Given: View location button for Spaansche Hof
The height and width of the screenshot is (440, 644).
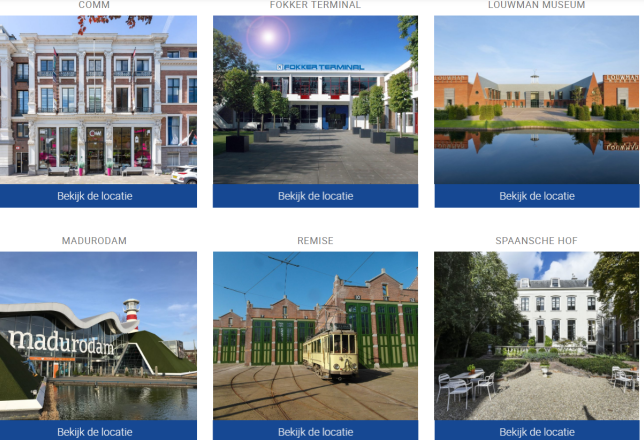Looking at the screenshot, I should pos(536,432).
